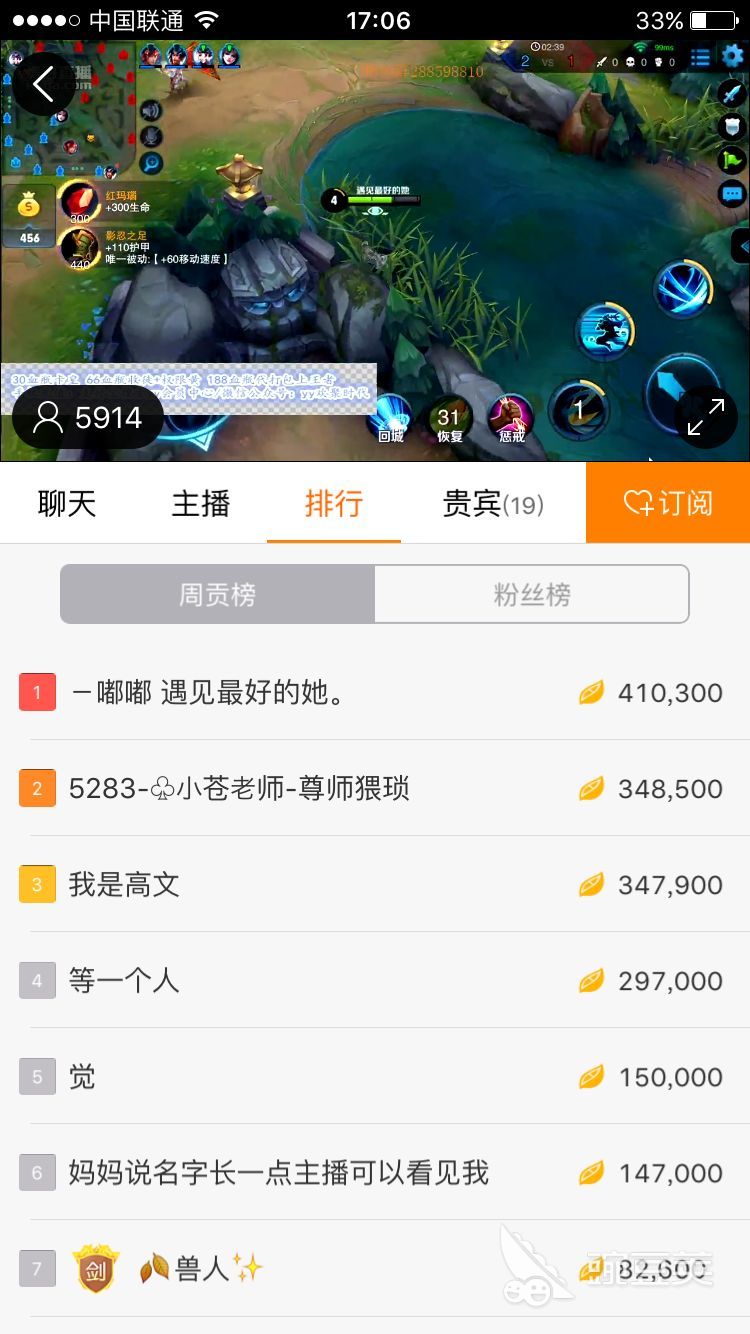Switch to the 聊天 chat tab
The width and height of the screenshot is (750, 1334).
pyautogui.click(x=65, y=503)
